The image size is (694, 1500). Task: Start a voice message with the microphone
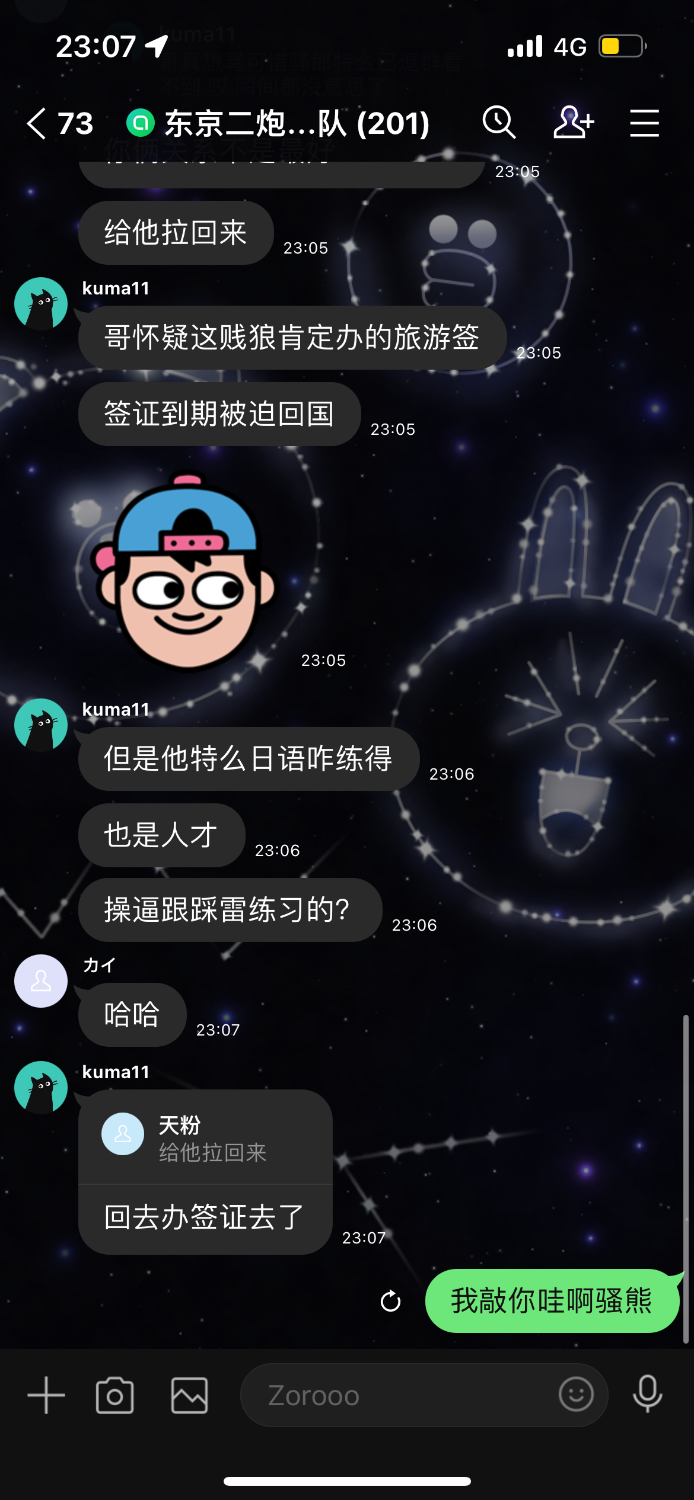(x=648, y=1394)
